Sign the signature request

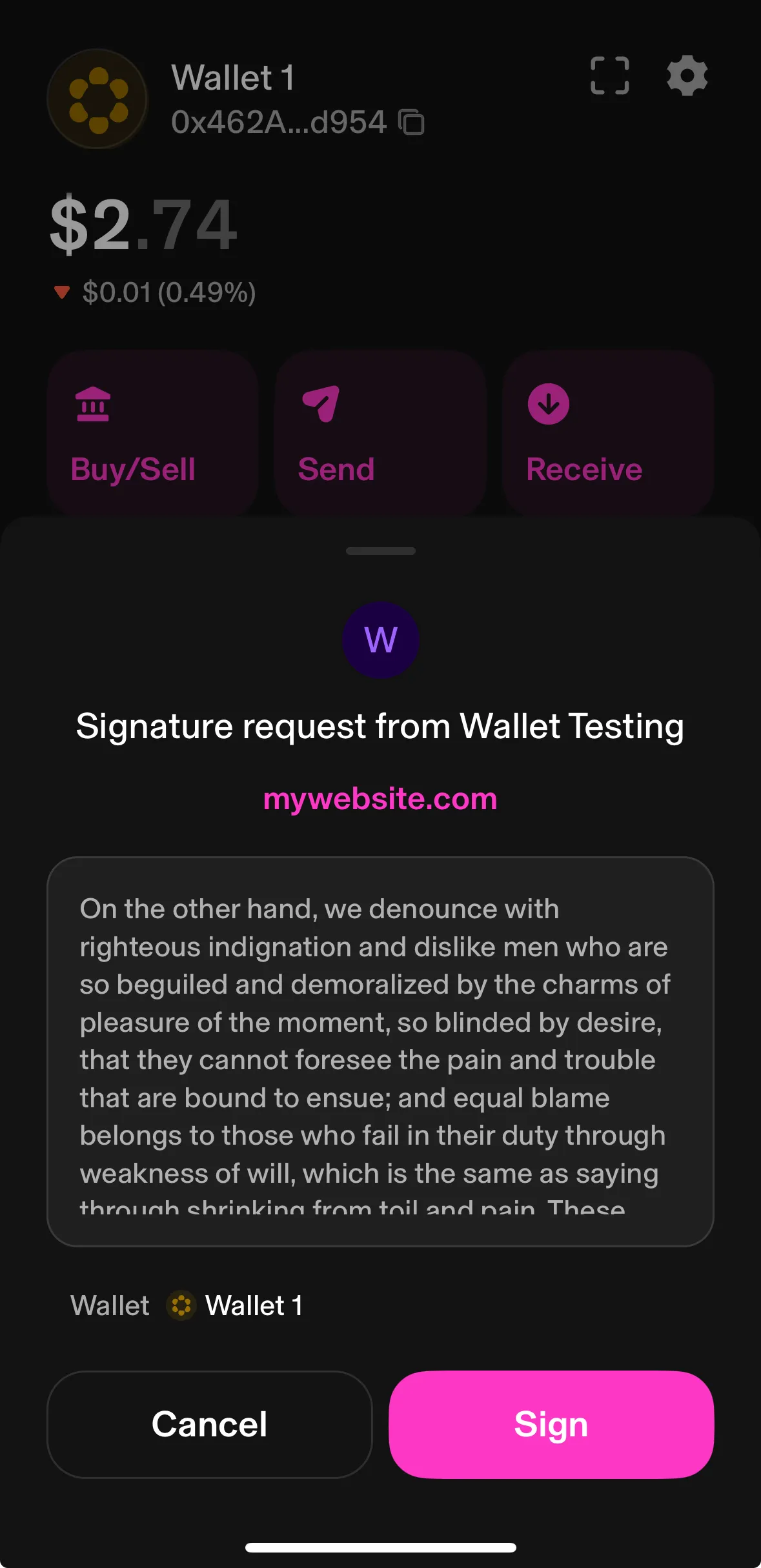pyautogui.click(x=551, y=1424)
